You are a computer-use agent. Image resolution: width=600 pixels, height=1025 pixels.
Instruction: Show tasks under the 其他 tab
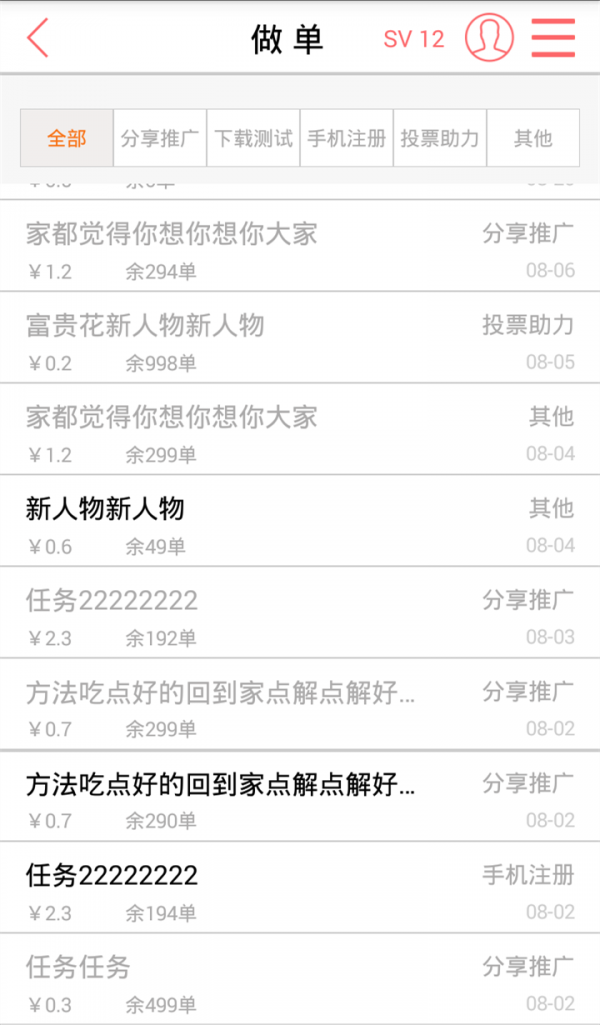(533, 138)
